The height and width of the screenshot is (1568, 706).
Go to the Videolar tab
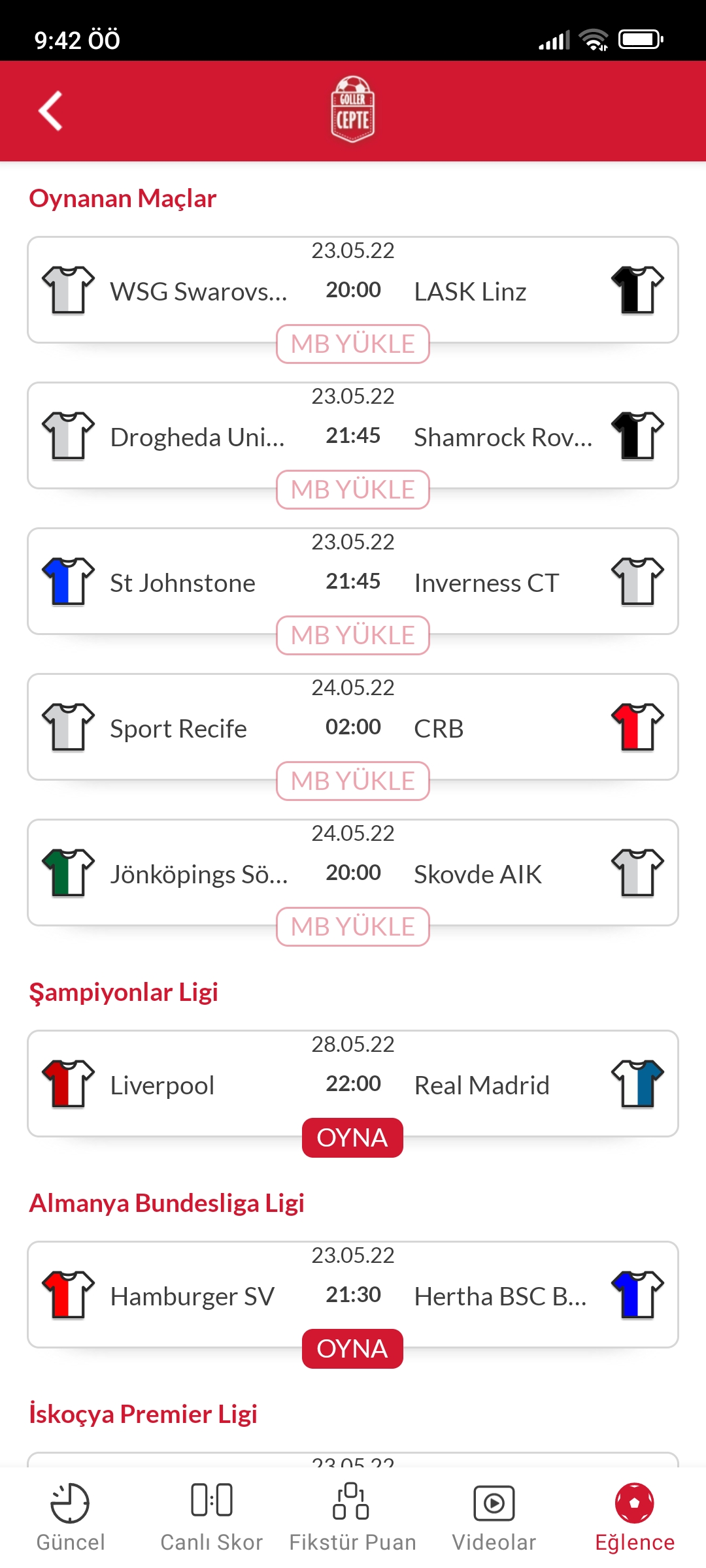tap(494, 1517)
